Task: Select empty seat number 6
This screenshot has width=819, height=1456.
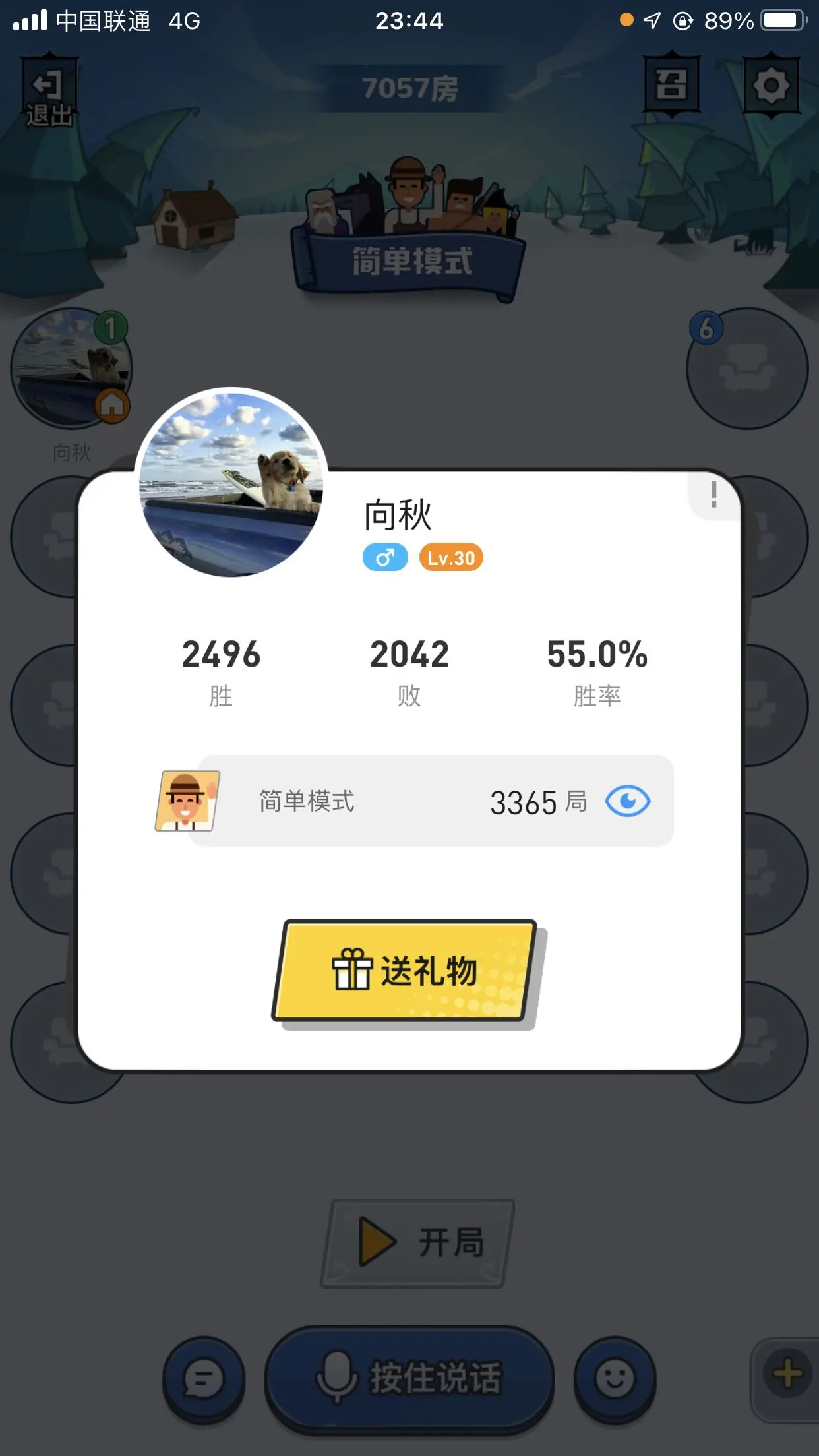Action: point(746,369)
